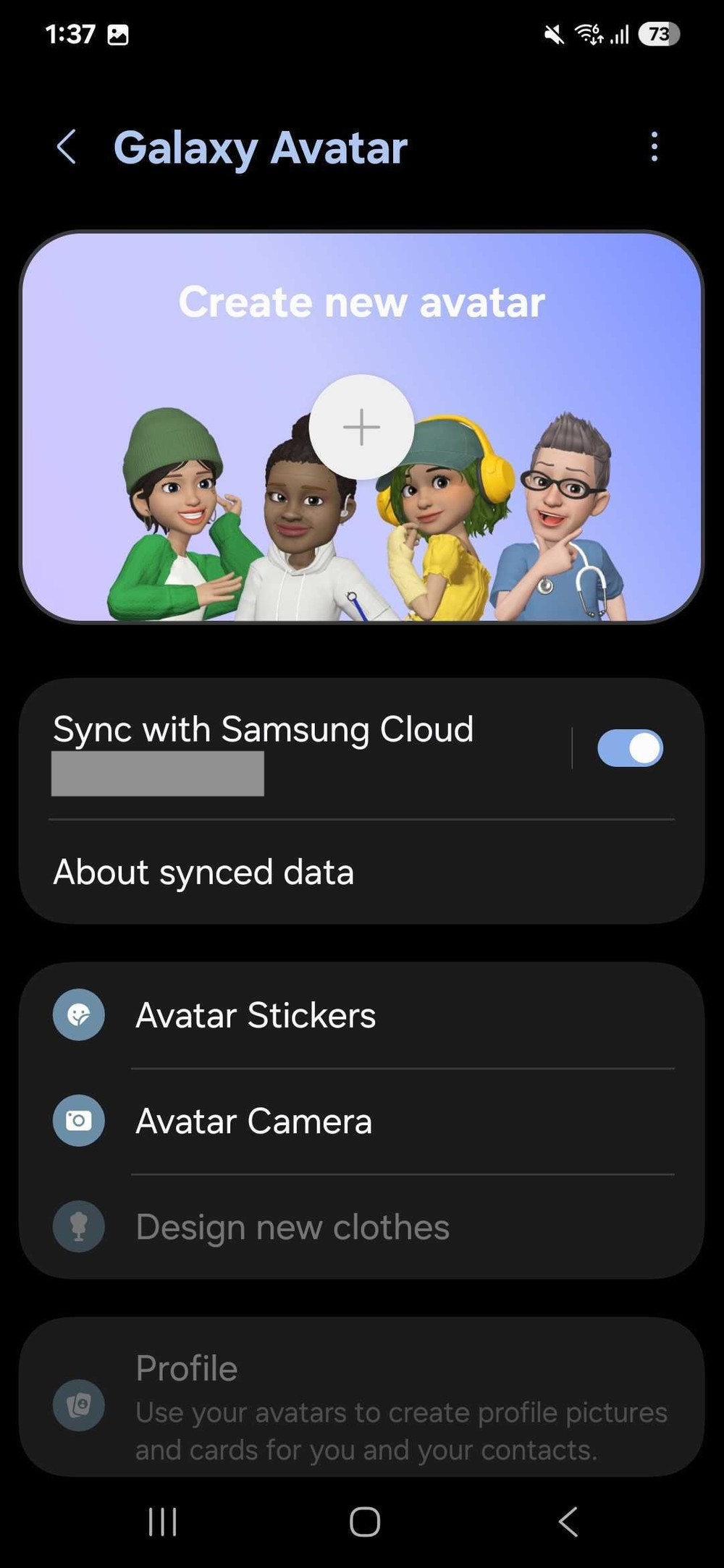Go back from Galaxy Avatar

[x=67, y=147]
